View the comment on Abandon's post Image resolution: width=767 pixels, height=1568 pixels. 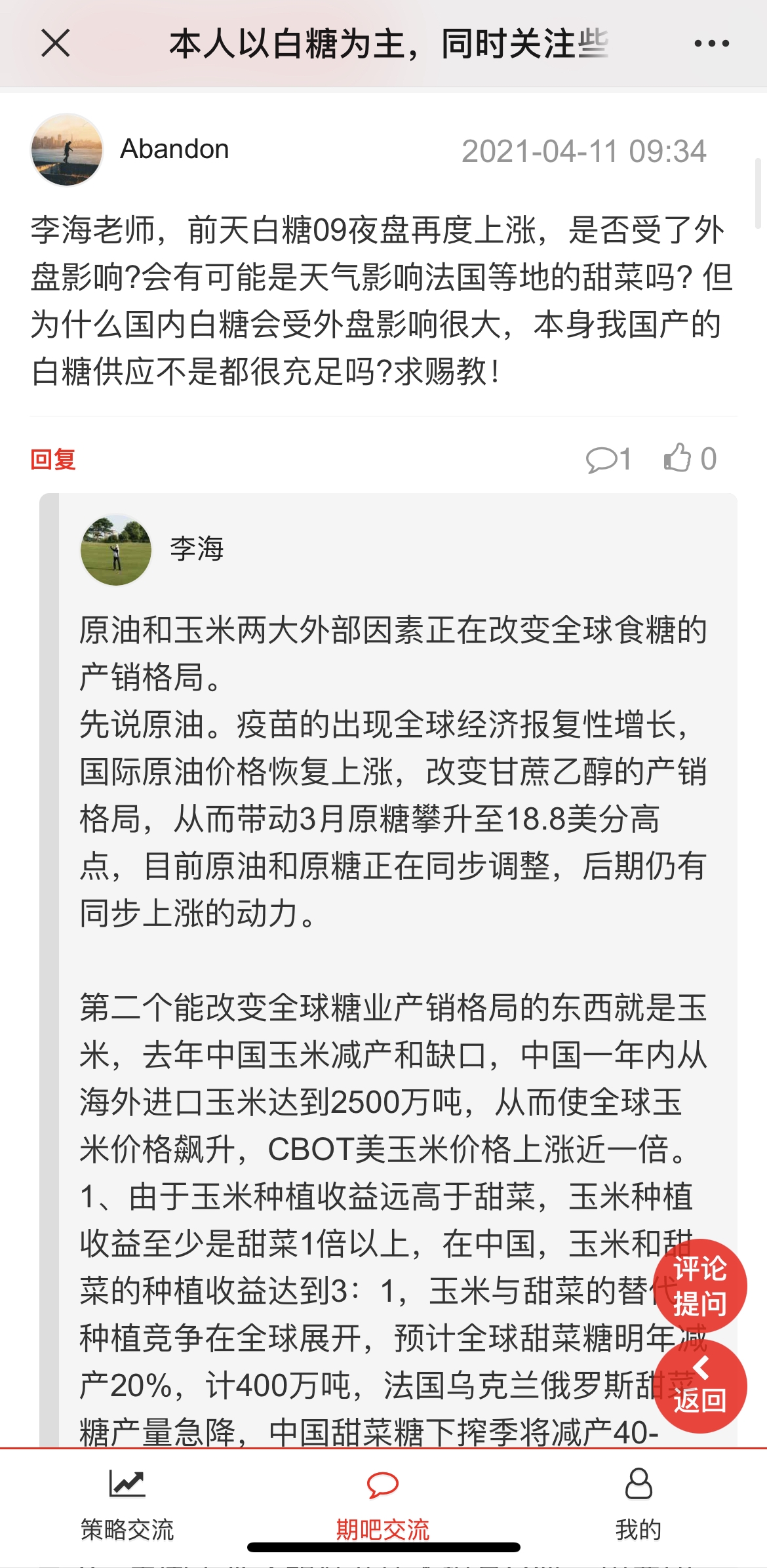click(608, 459)
